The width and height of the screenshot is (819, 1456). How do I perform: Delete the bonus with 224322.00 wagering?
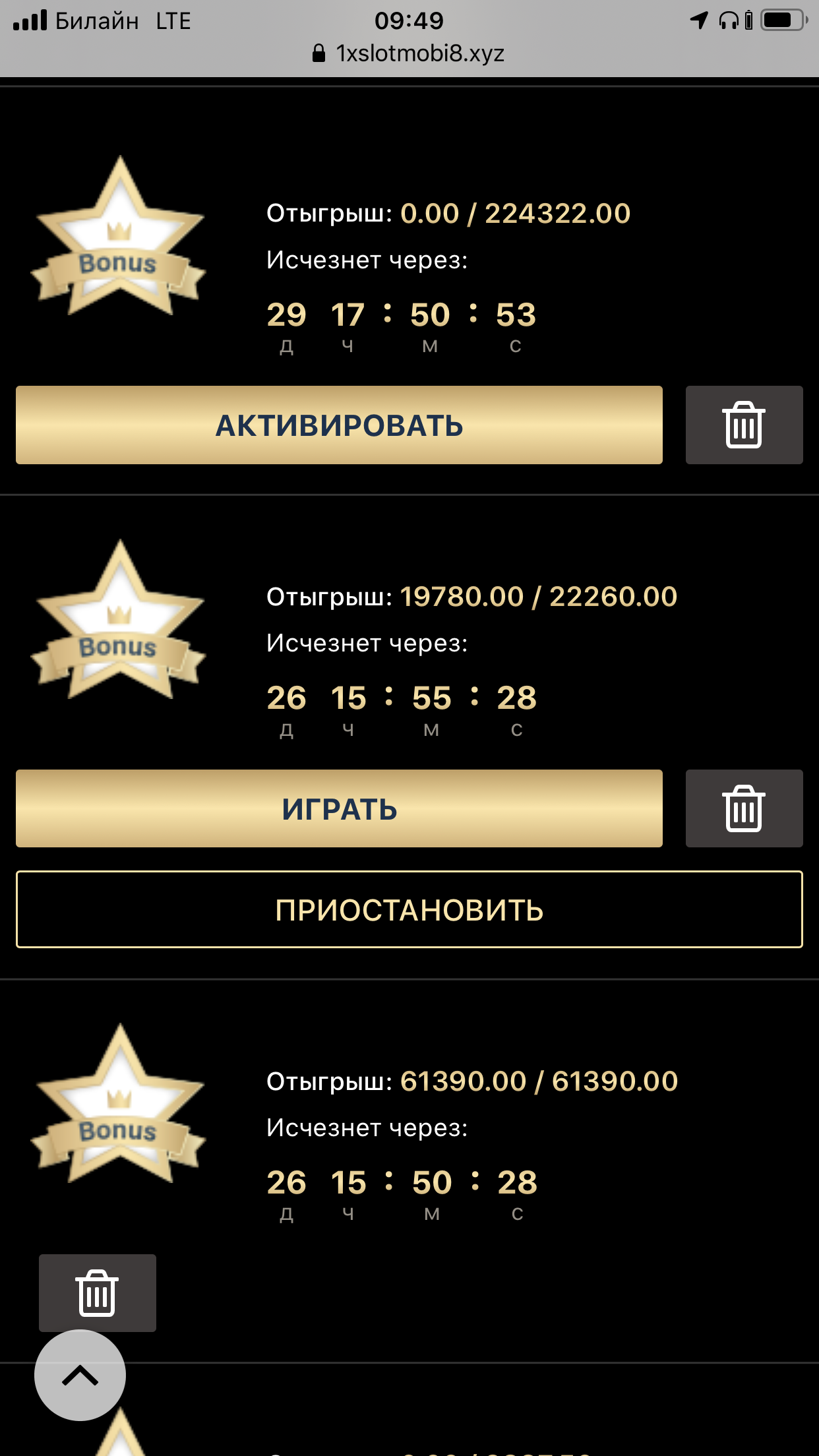pos(744,425)
